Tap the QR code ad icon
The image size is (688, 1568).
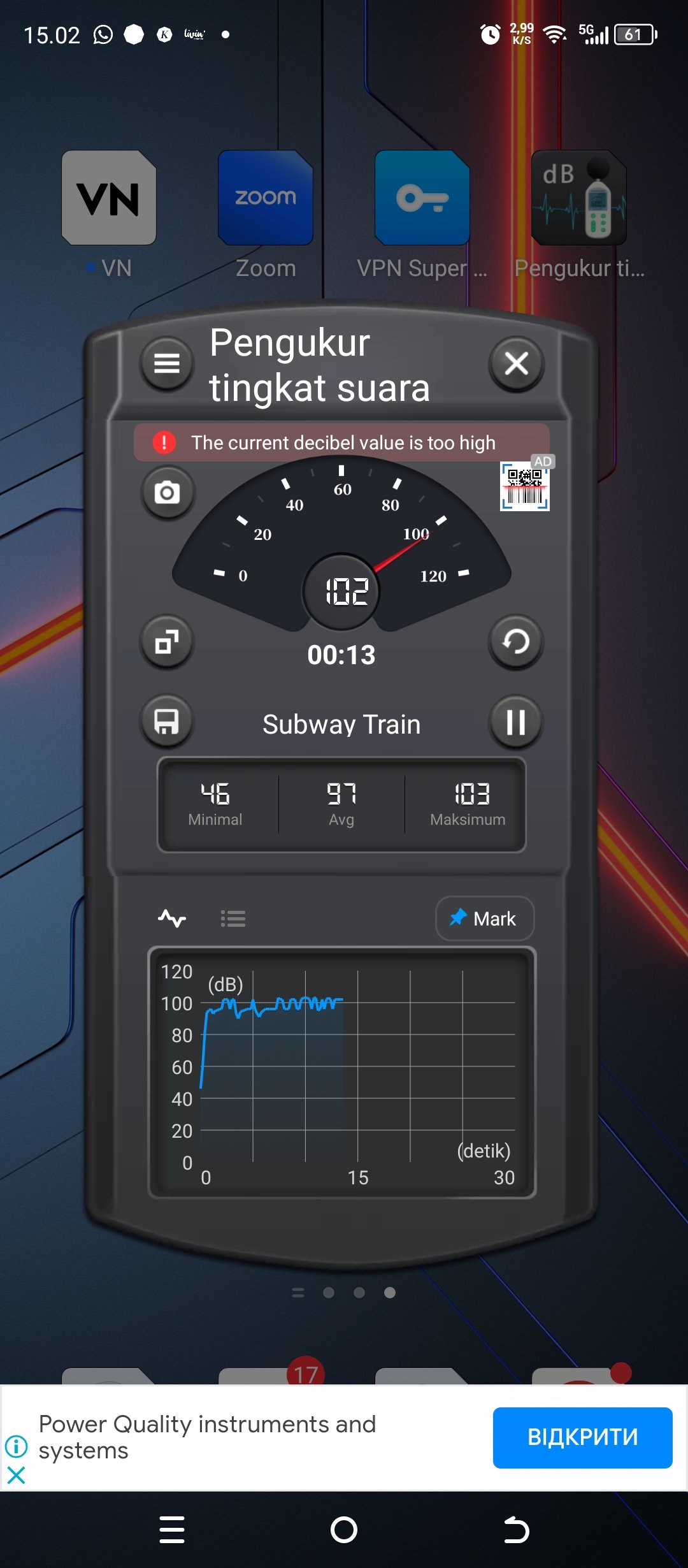pos(525,486)
